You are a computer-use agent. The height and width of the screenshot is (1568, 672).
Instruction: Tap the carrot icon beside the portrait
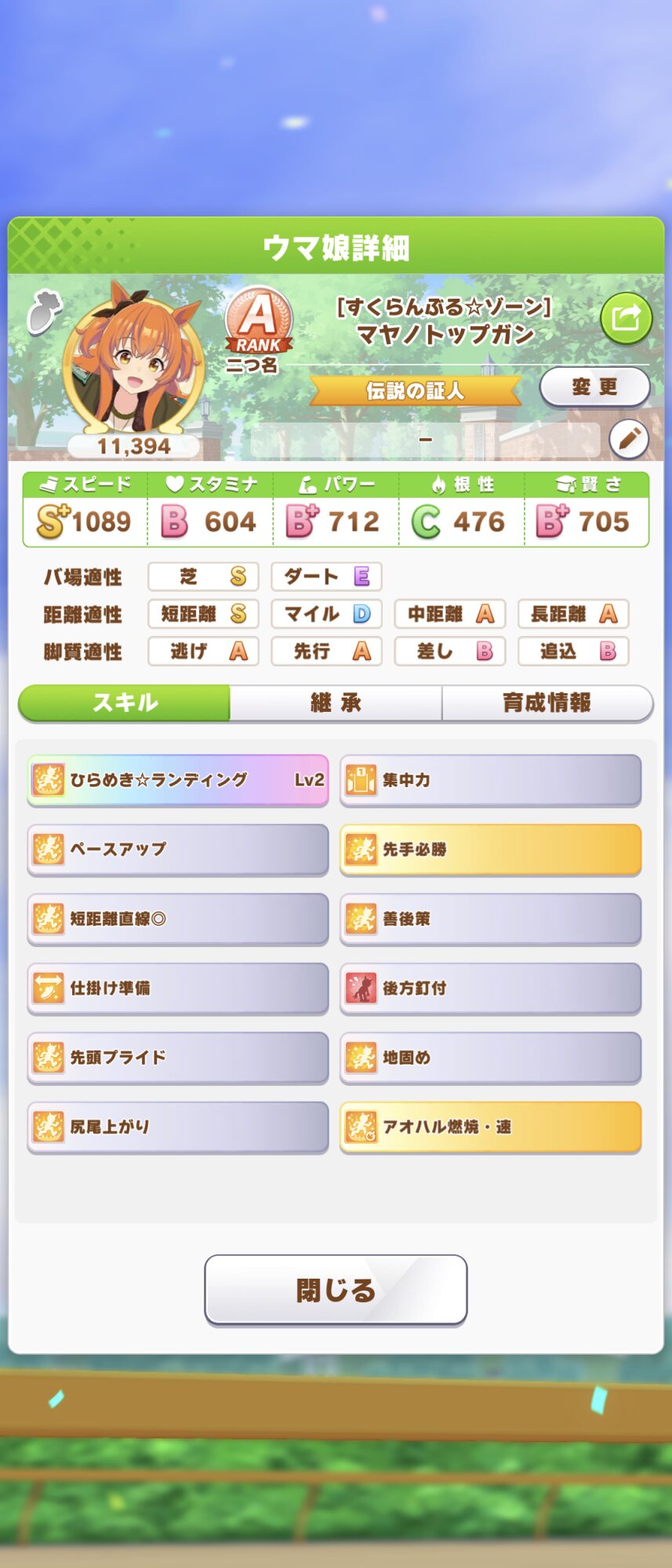click(x=42, y=311)
